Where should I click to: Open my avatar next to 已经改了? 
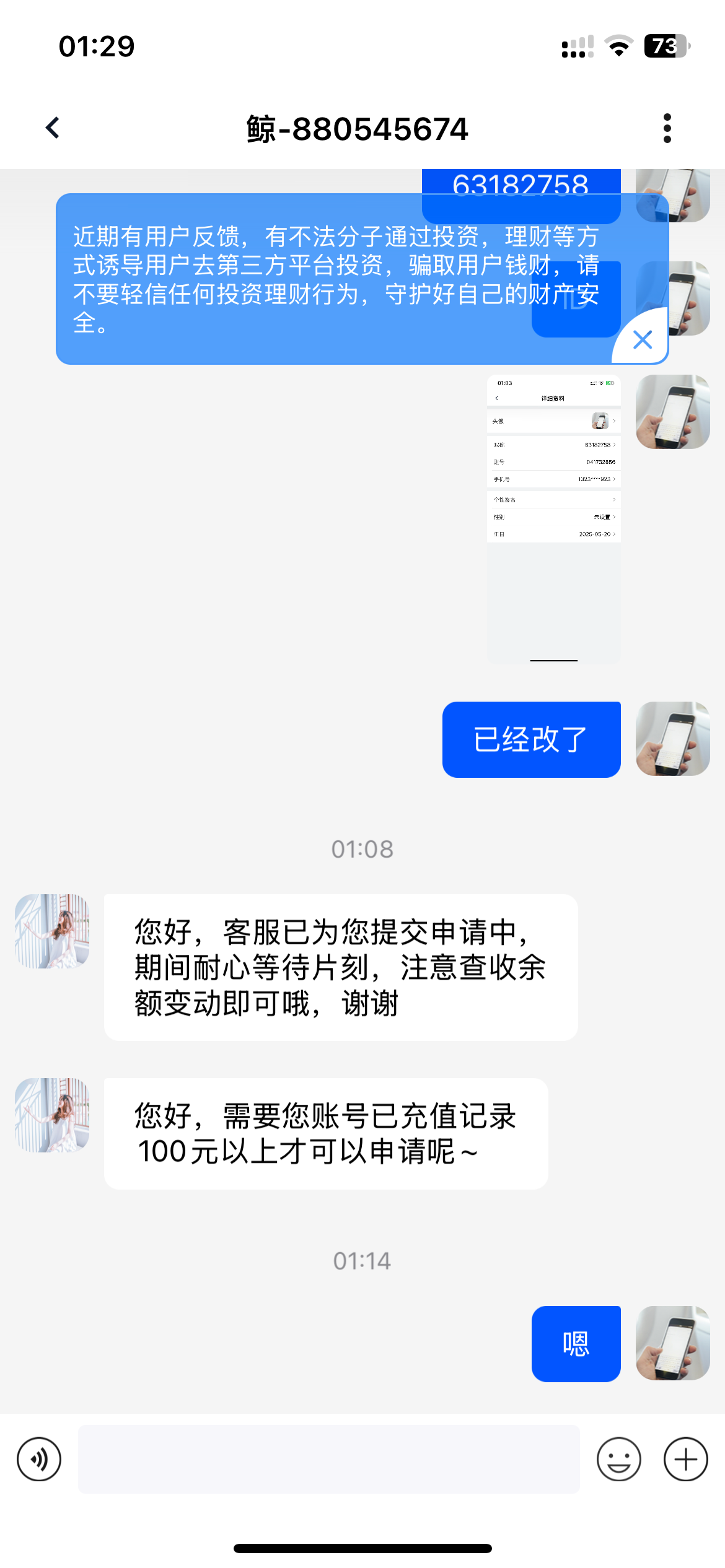[672, 739]
